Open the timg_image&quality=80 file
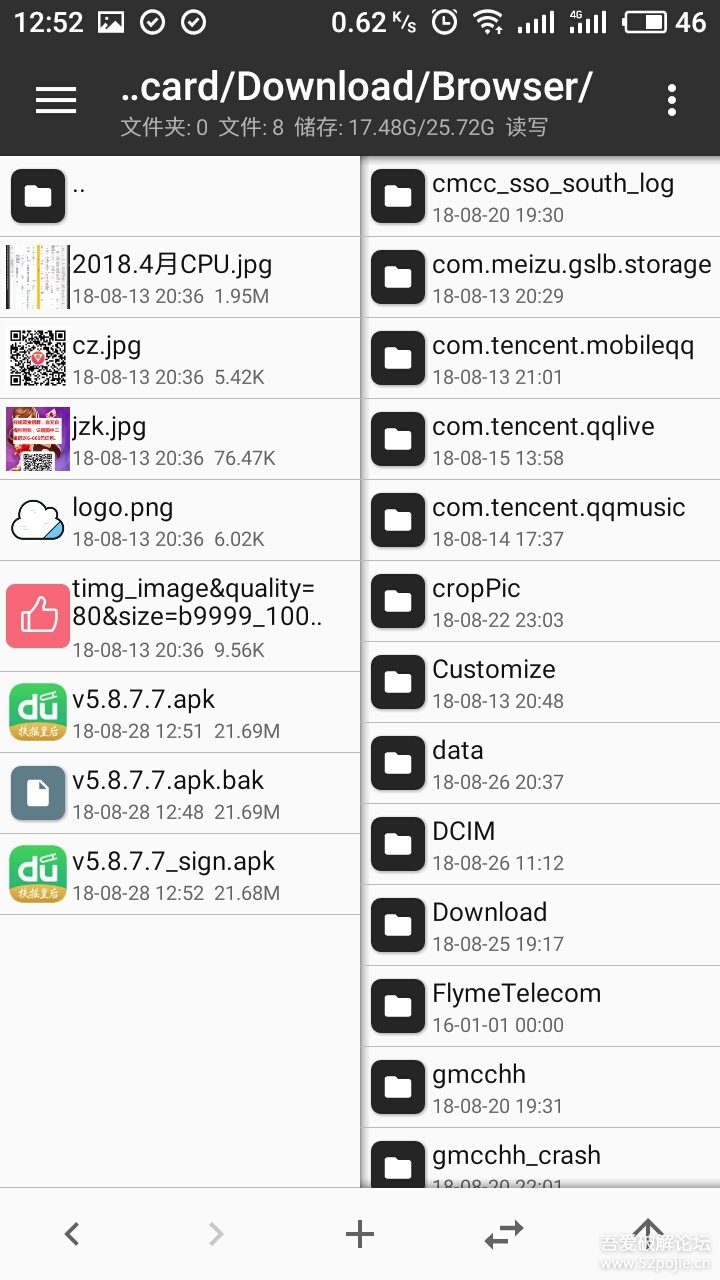This screenshot has height=1280, width=720. click(180, 616)
